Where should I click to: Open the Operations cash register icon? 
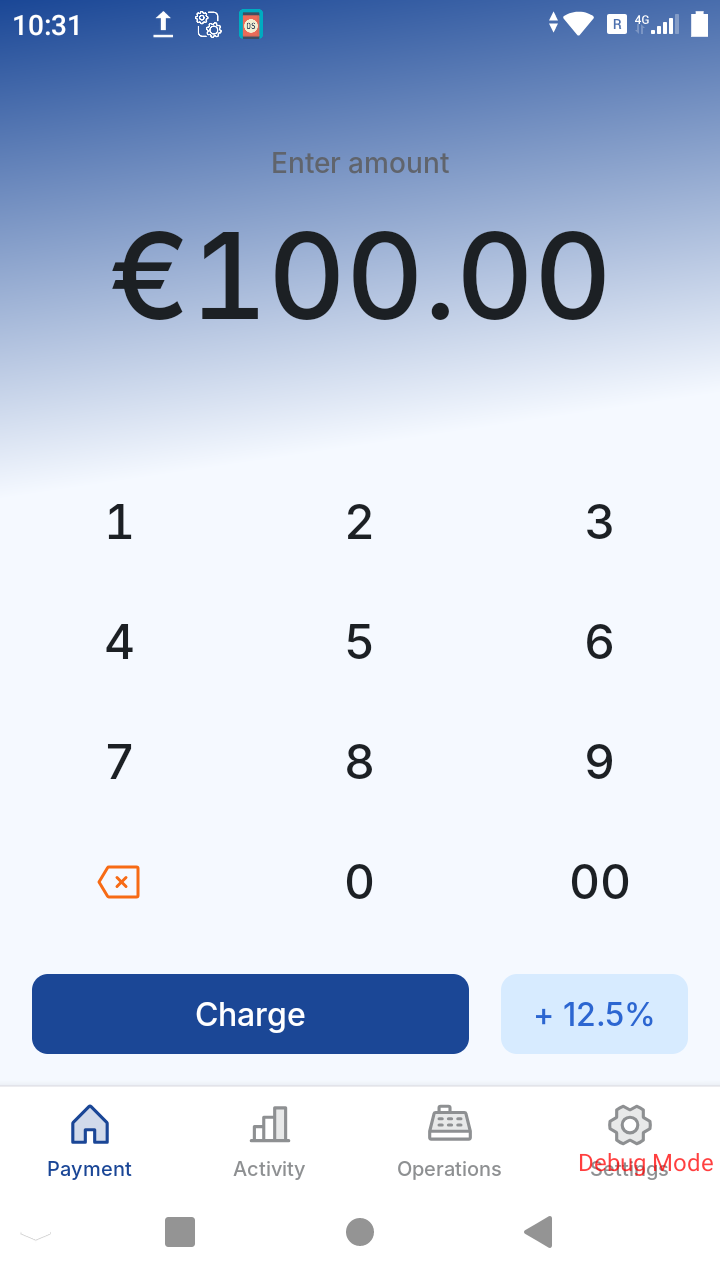(449, 1124)
